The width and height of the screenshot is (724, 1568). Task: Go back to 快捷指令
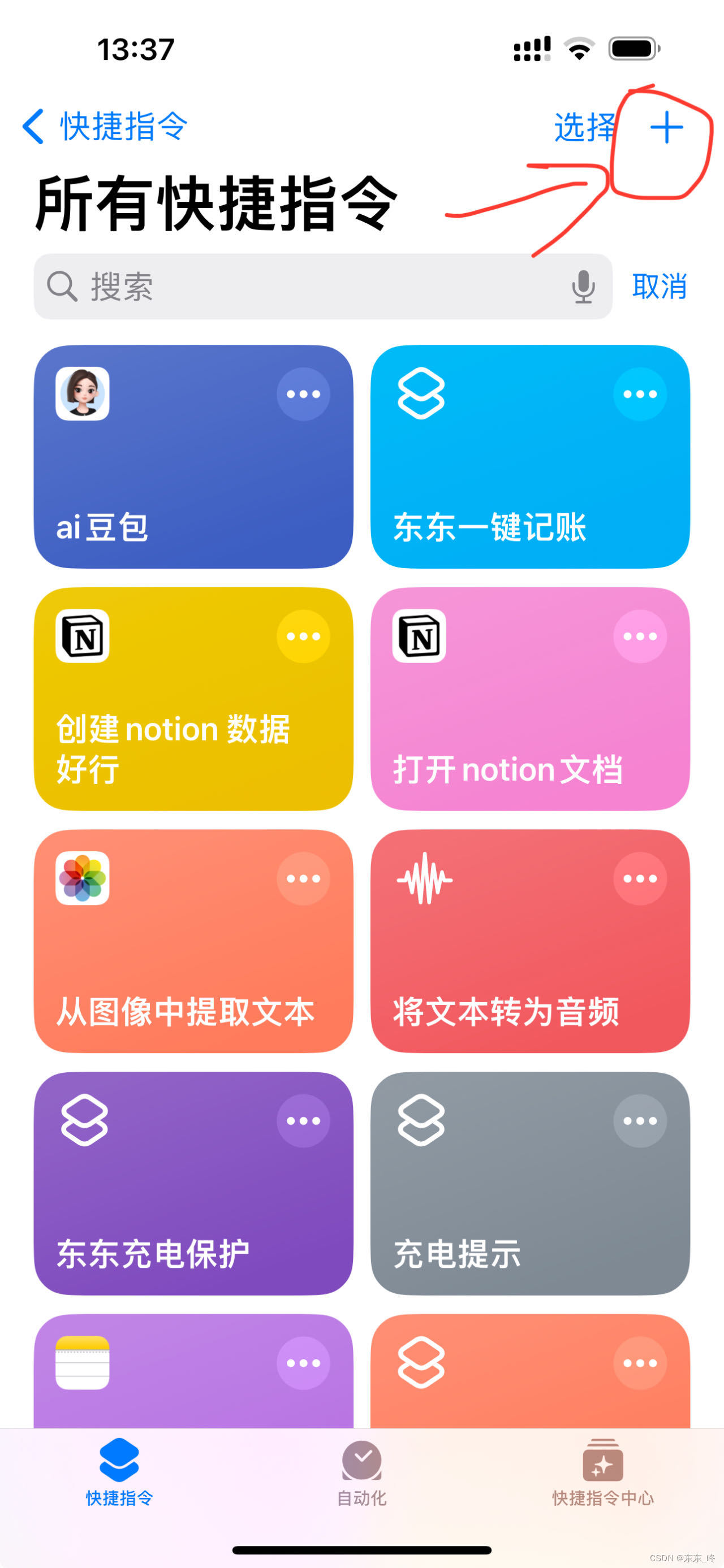104,127
